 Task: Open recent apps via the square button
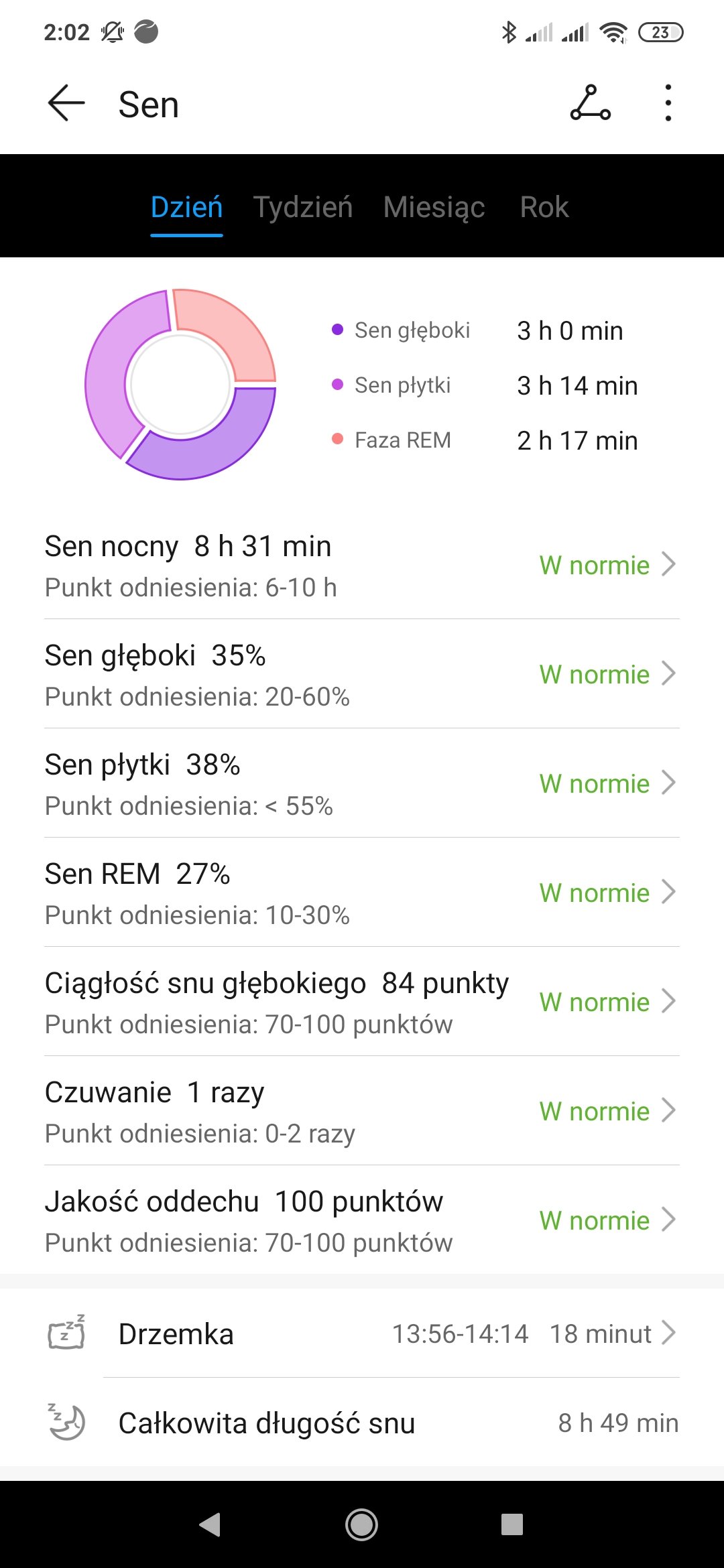point(511,1524)
